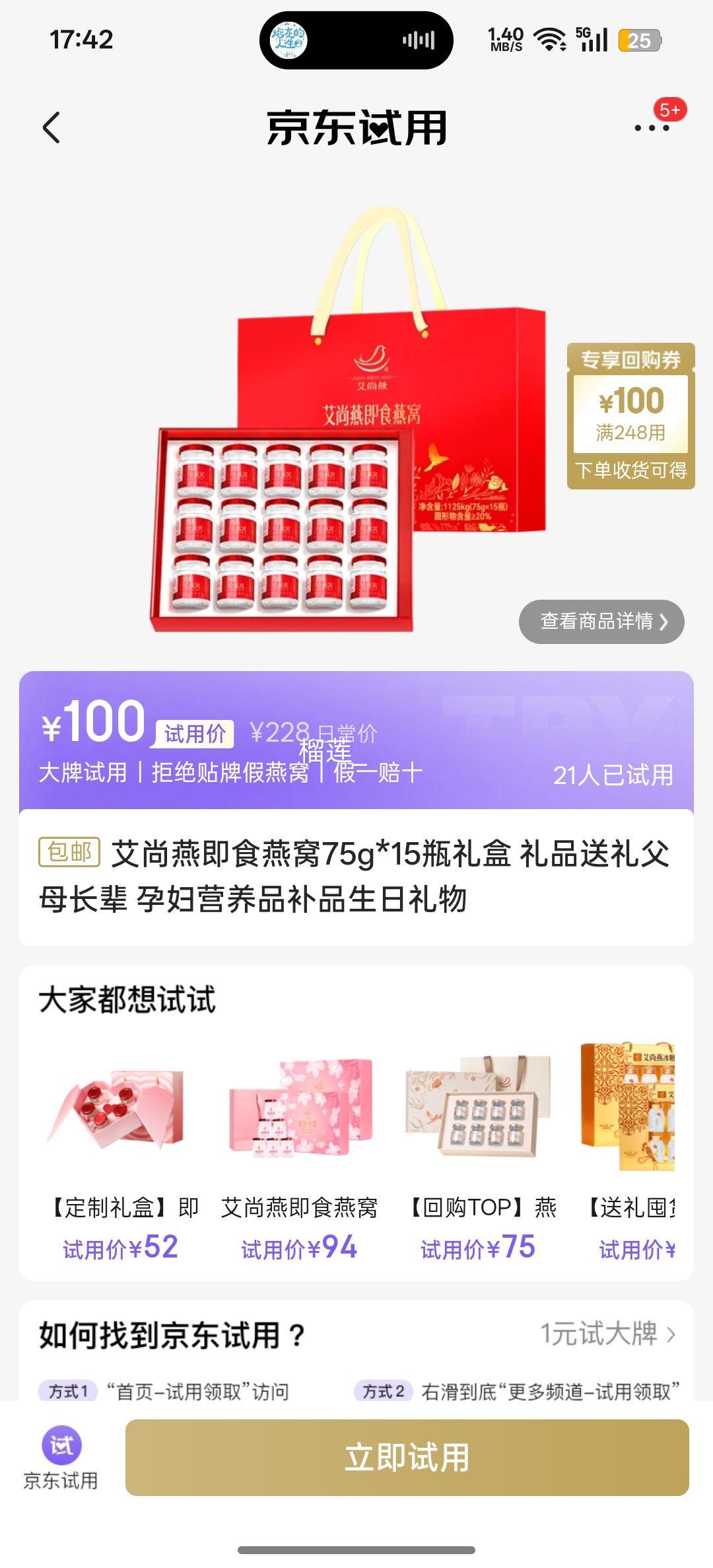This screenshot has height=1568, width=713.
Task: Expand the 专享回购券 ¥100 coupon card
Action: [632, 416]
